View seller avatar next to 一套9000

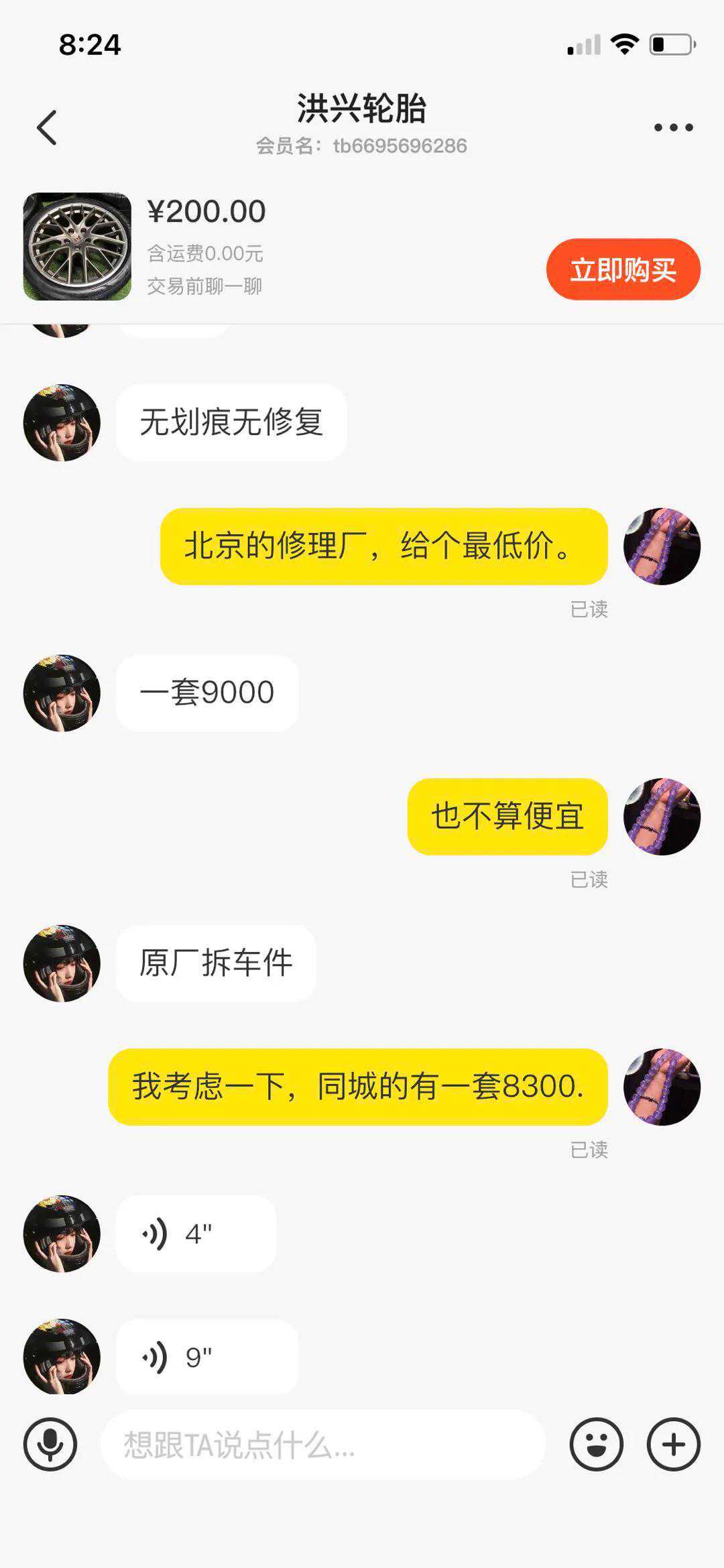pyautogui.click(x=62, y=692)
